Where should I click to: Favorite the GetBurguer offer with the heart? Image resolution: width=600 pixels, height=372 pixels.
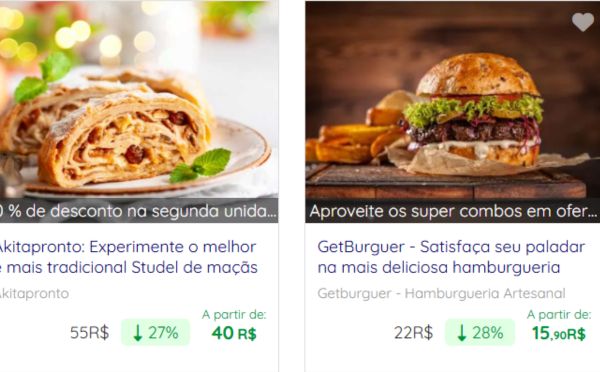point(583,22)
